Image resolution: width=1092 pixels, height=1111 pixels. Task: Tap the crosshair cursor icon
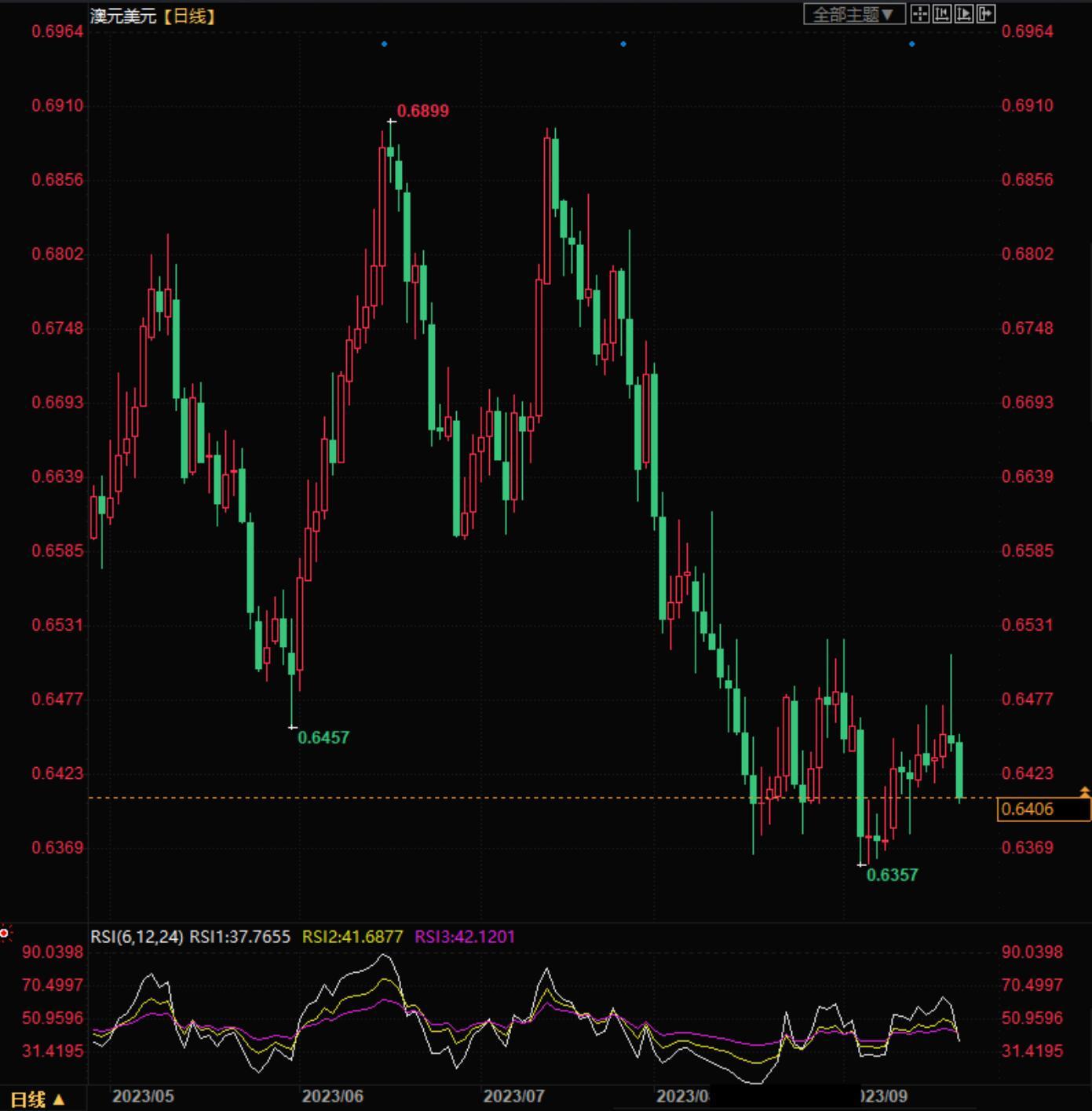(920, 14)
